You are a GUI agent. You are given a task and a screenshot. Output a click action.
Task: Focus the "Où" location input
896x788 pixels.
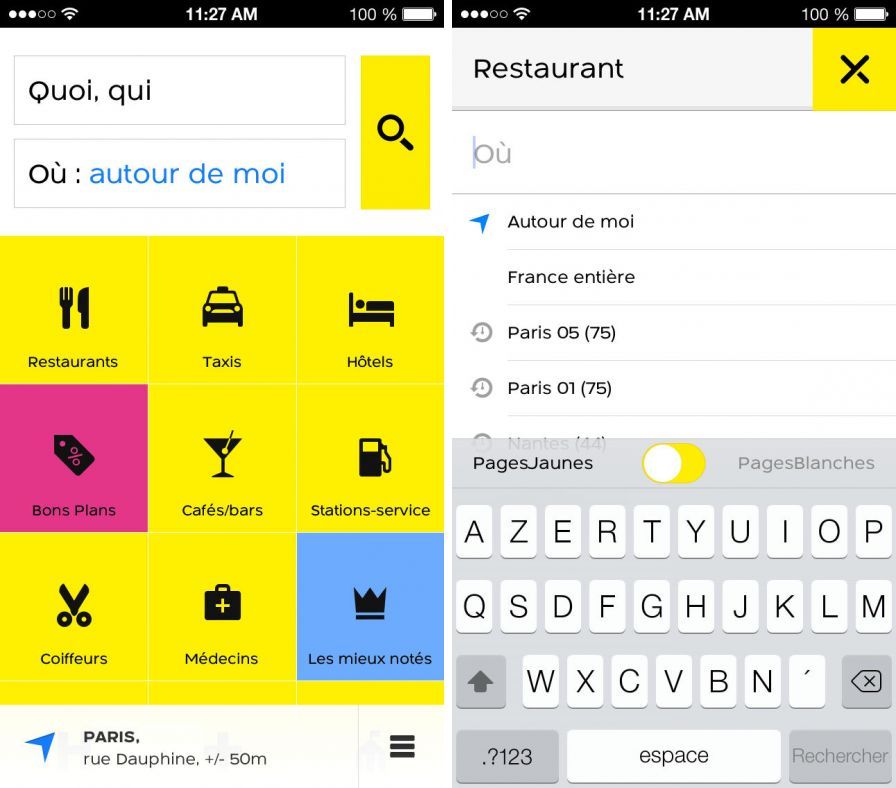674,153
